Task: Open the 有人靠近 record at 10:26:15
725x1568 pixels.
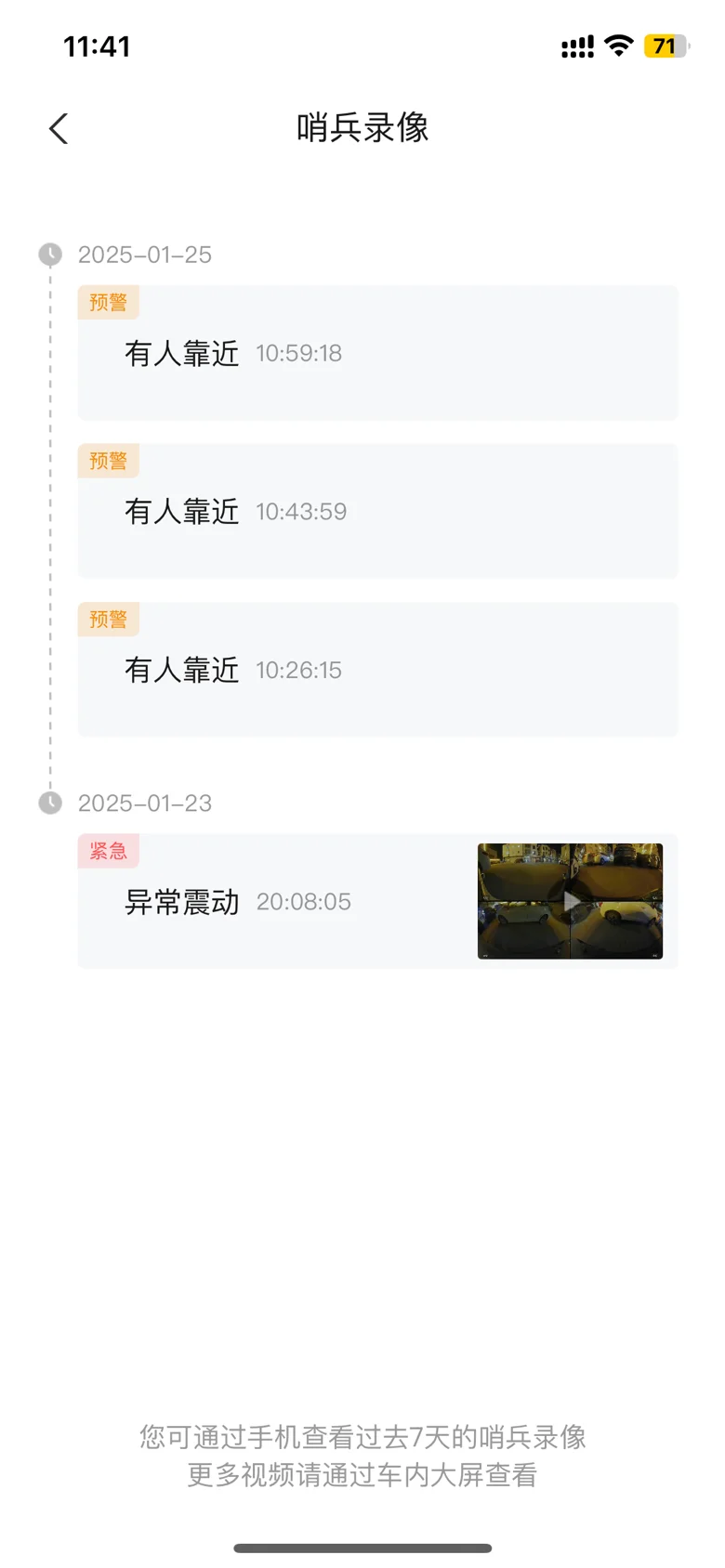Action: (377, 670)
